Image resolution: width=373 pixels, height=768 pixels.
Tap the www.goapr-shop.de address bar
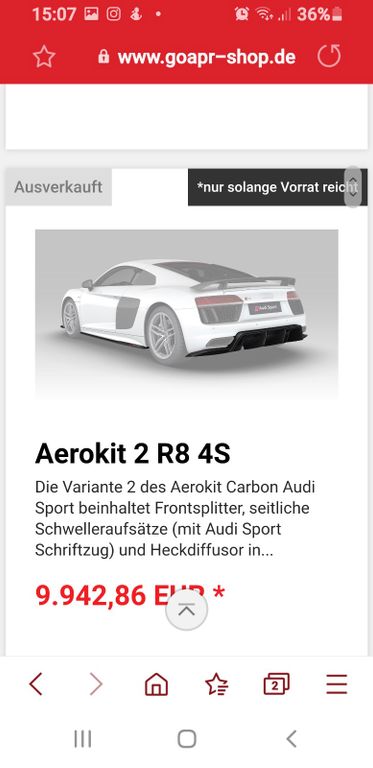click(197, 57)
